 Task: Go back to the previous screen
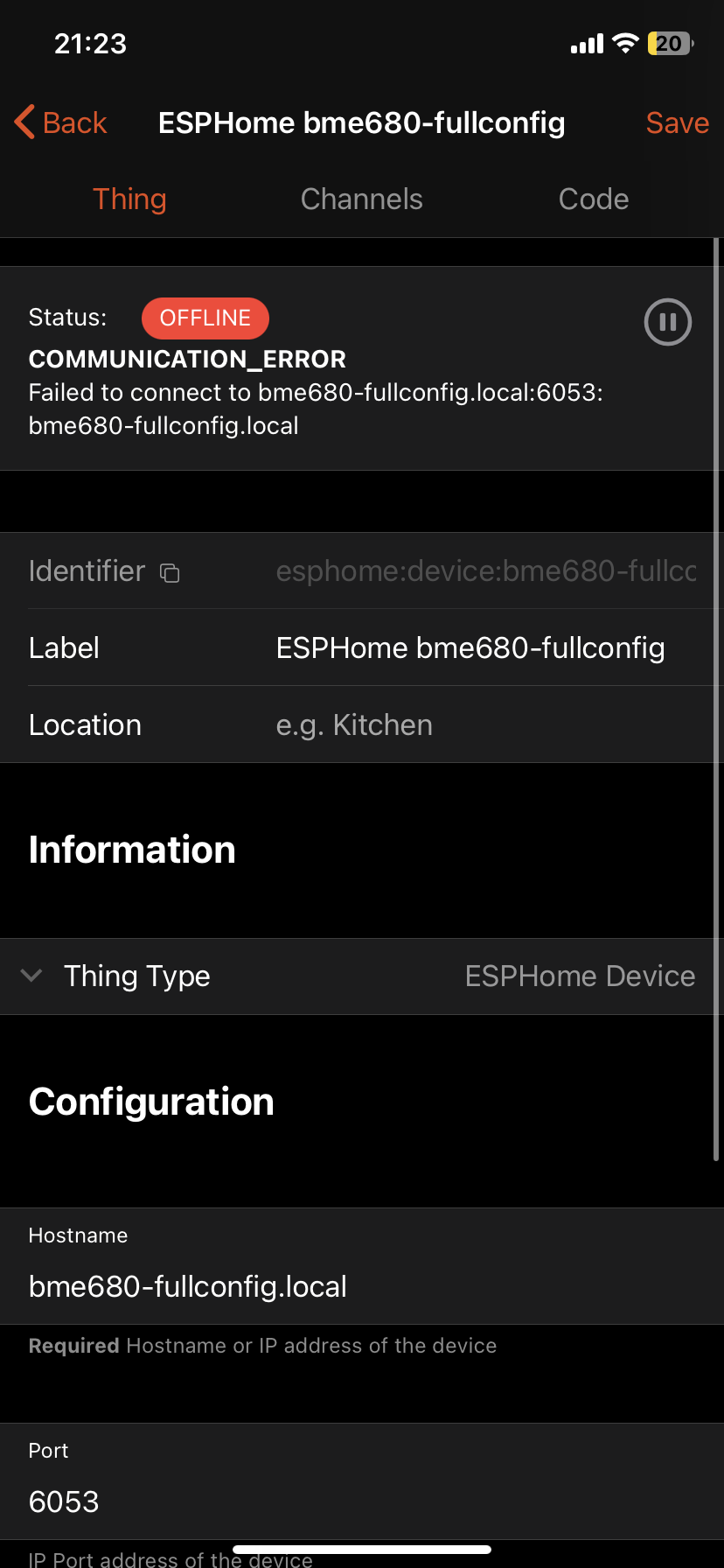(61, 122)
